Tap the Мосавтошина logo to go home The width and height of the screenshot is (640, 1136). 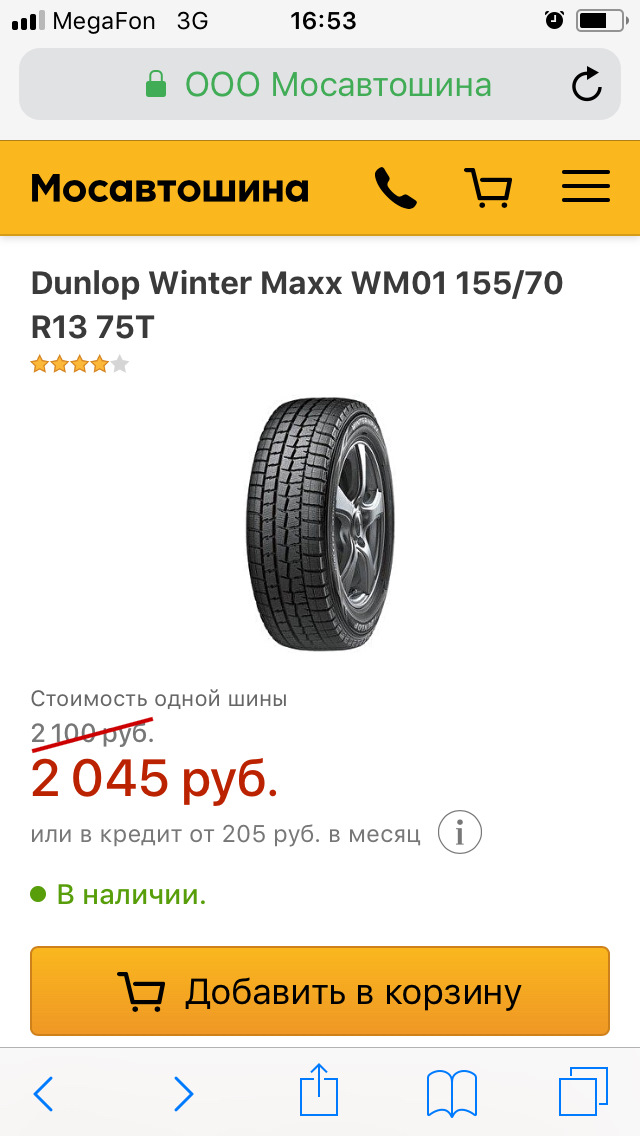[170, 188]
